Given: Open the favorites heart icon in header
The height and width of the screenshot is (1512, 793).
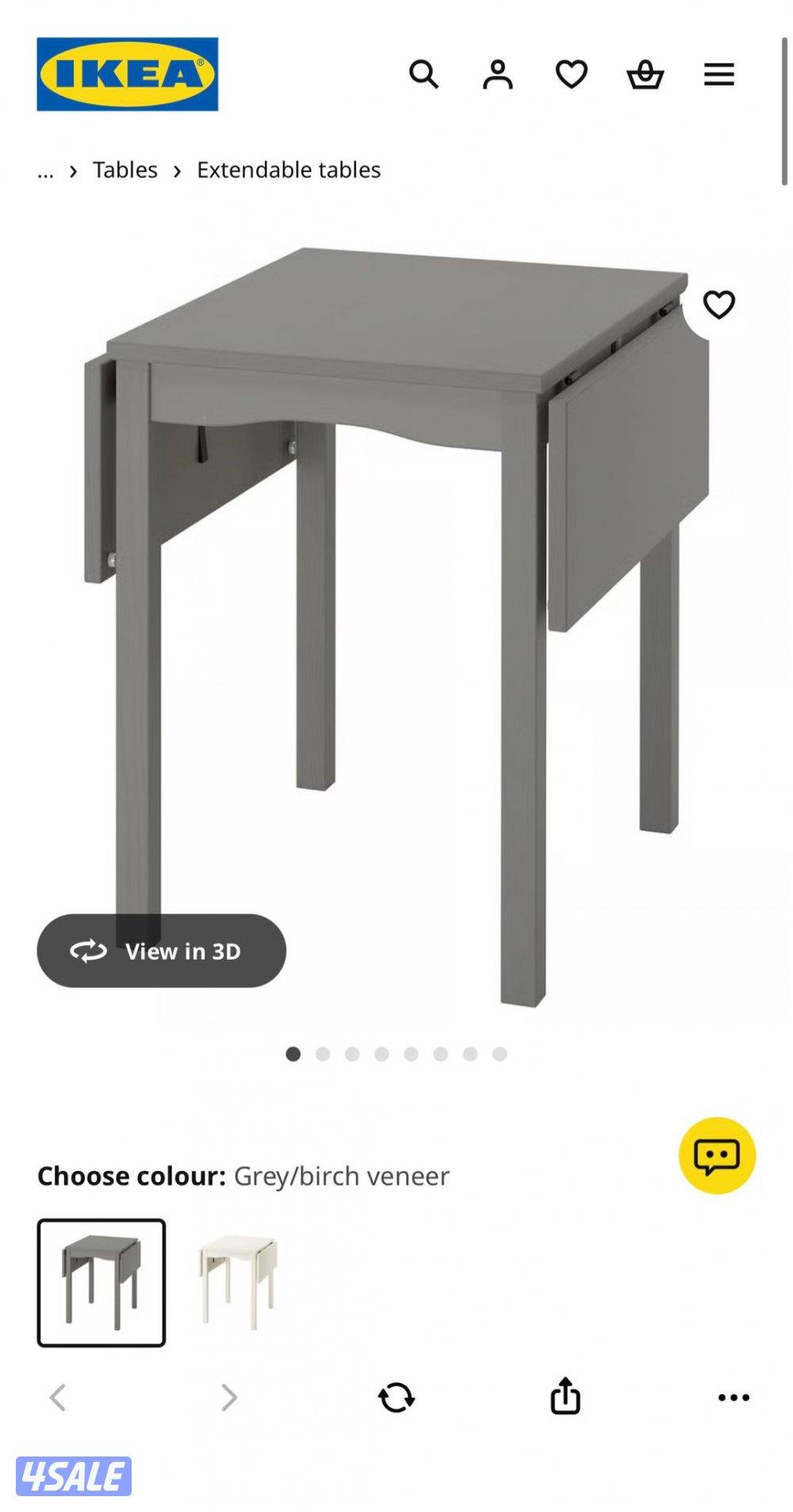Looking at the screenshot, I should point(571,75).
